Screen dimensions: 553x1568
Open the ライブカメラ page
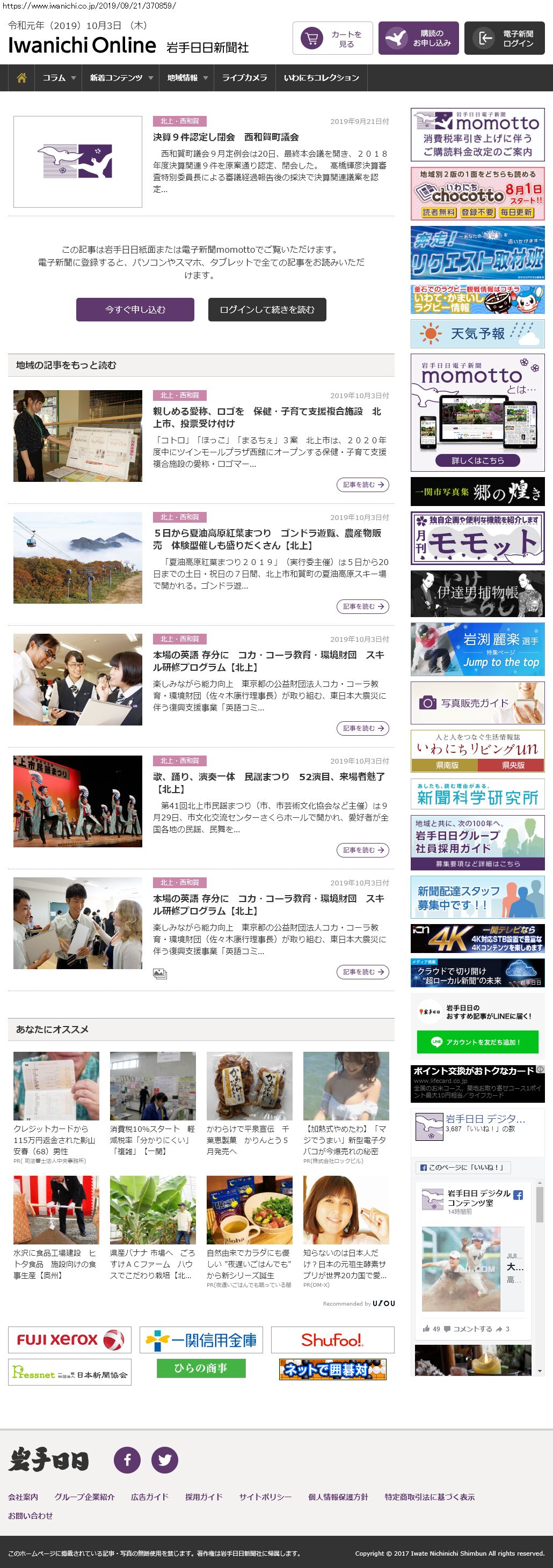tap(244, 78)
